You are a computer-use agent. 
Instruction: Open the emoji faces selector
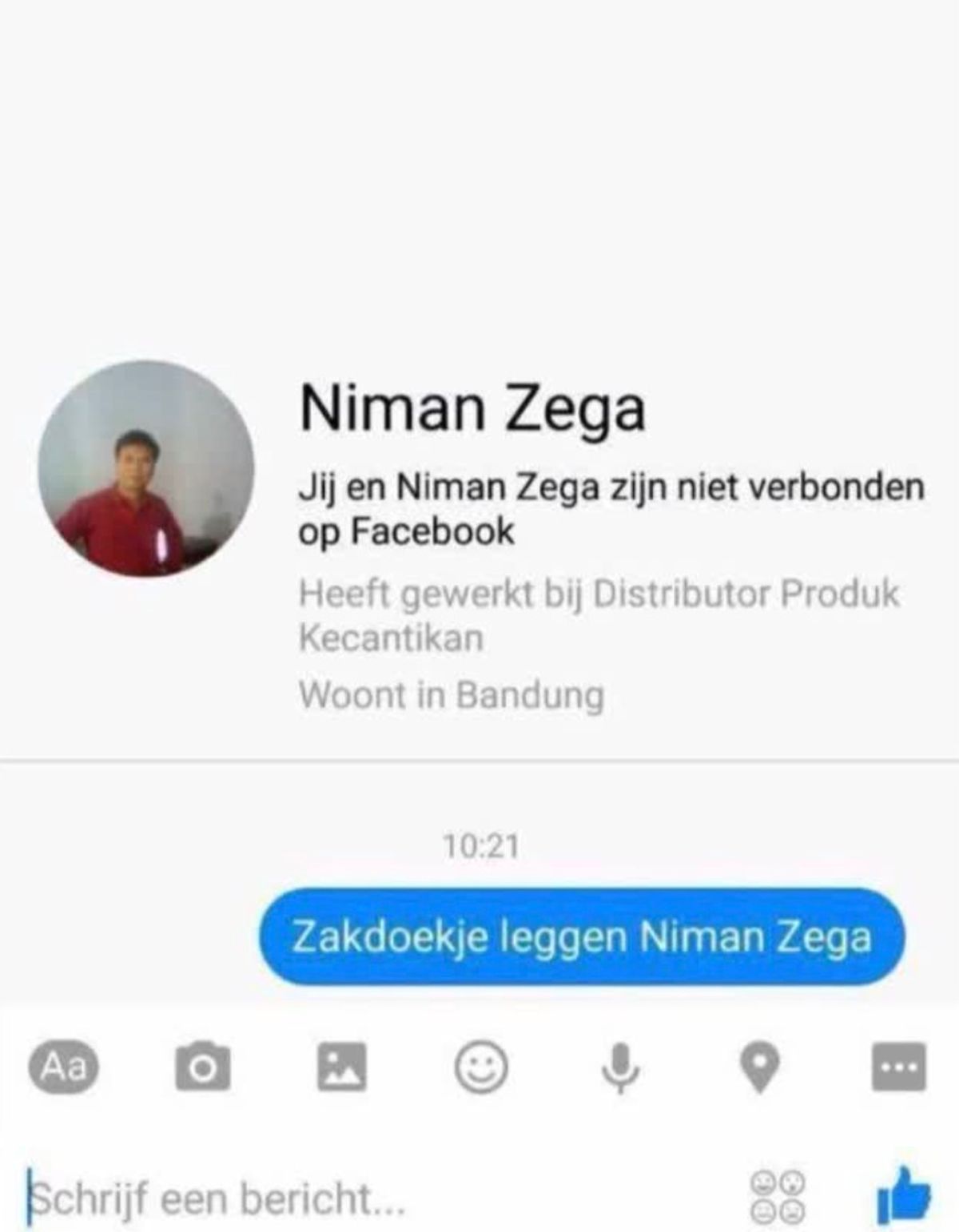[x=777, y=1198]
